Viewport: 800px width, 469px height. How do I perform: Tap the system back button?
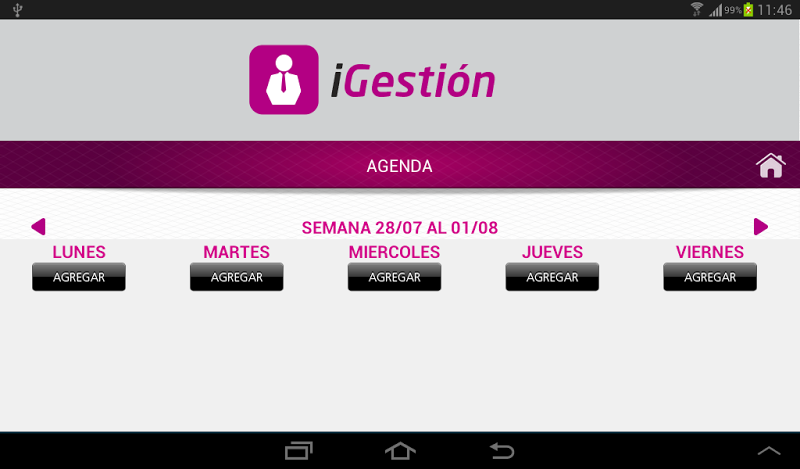pos(502,451)
